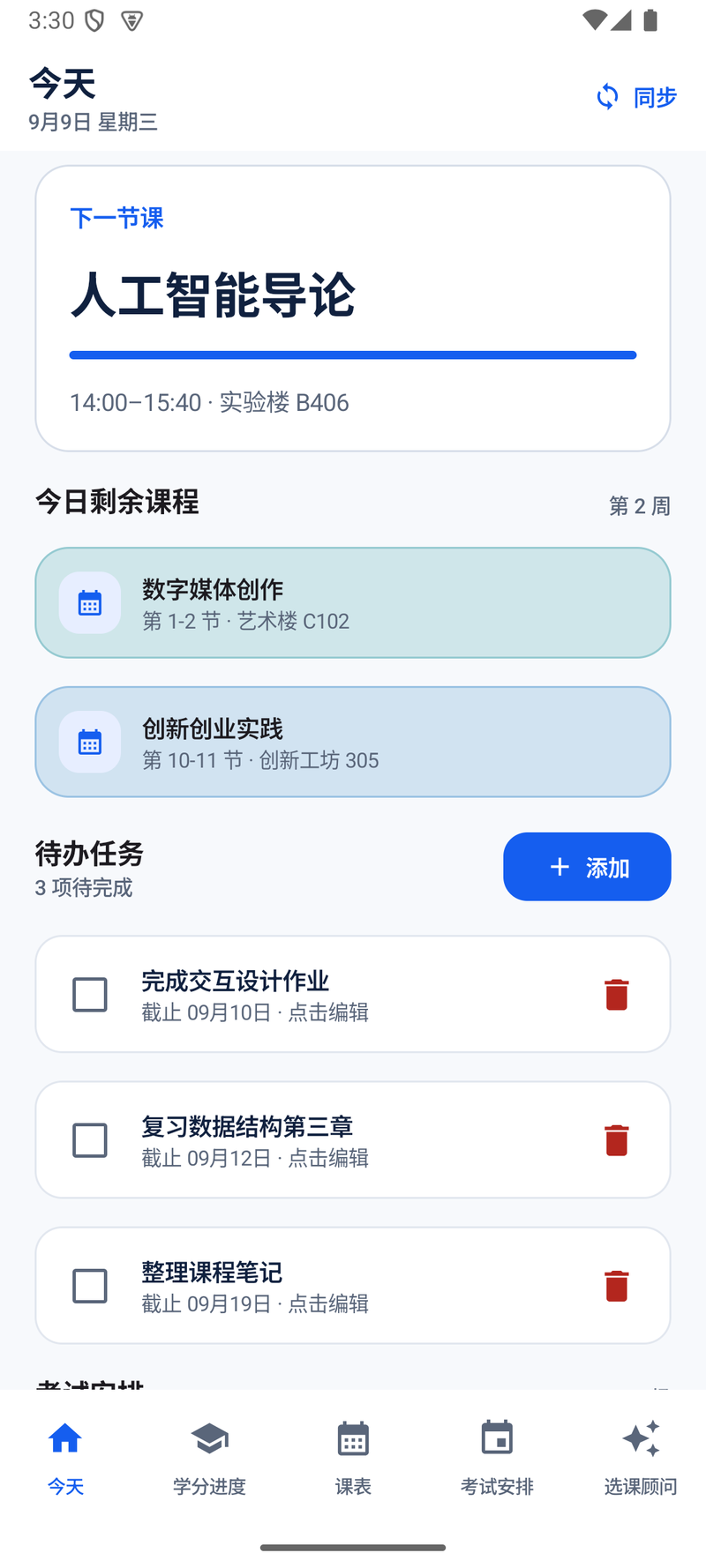Delete the 完成交互设计作业 task
Screen dimensions: 706x1568
pyautogui.click(x=617, y=995)
